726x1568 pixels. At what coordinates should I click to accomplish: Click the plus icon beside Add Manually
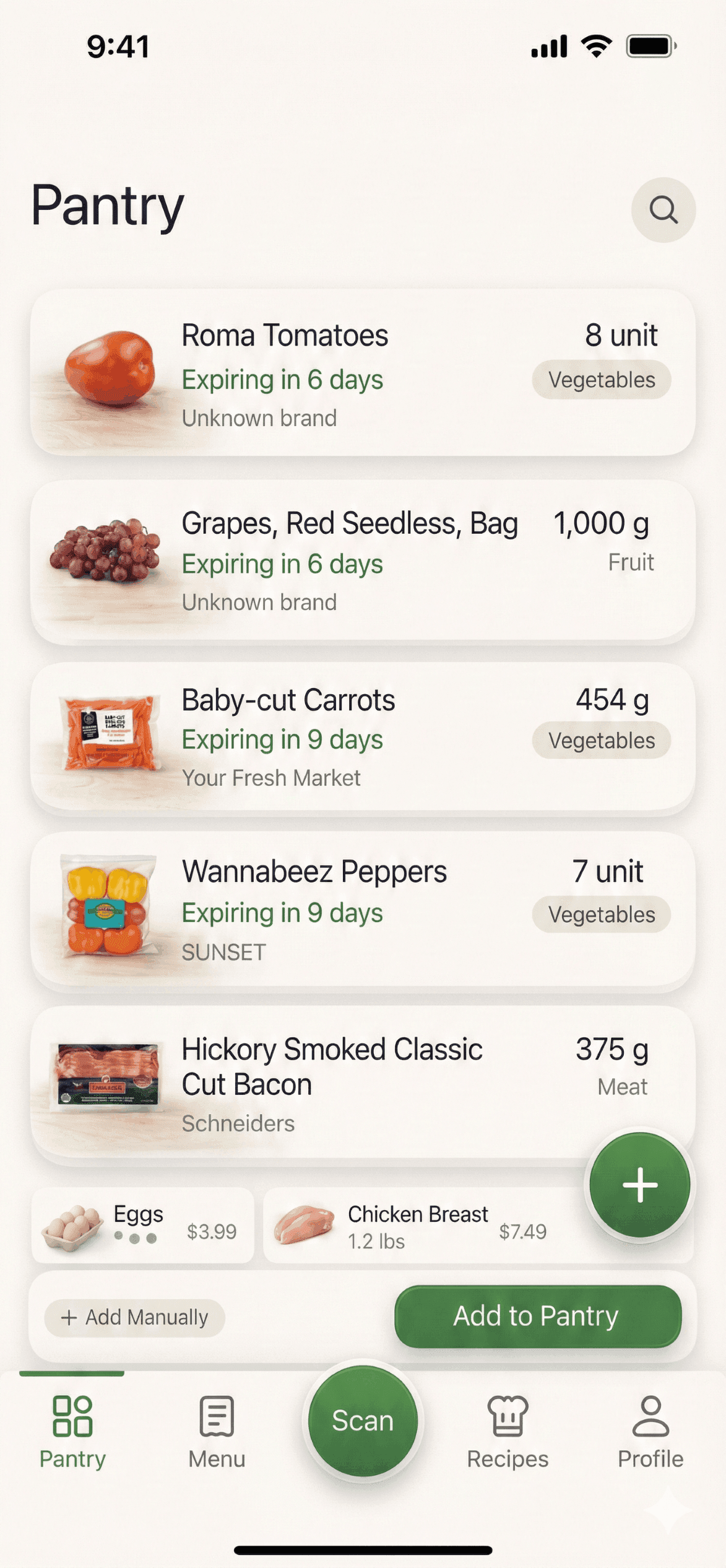click(x=68, y=1317)
